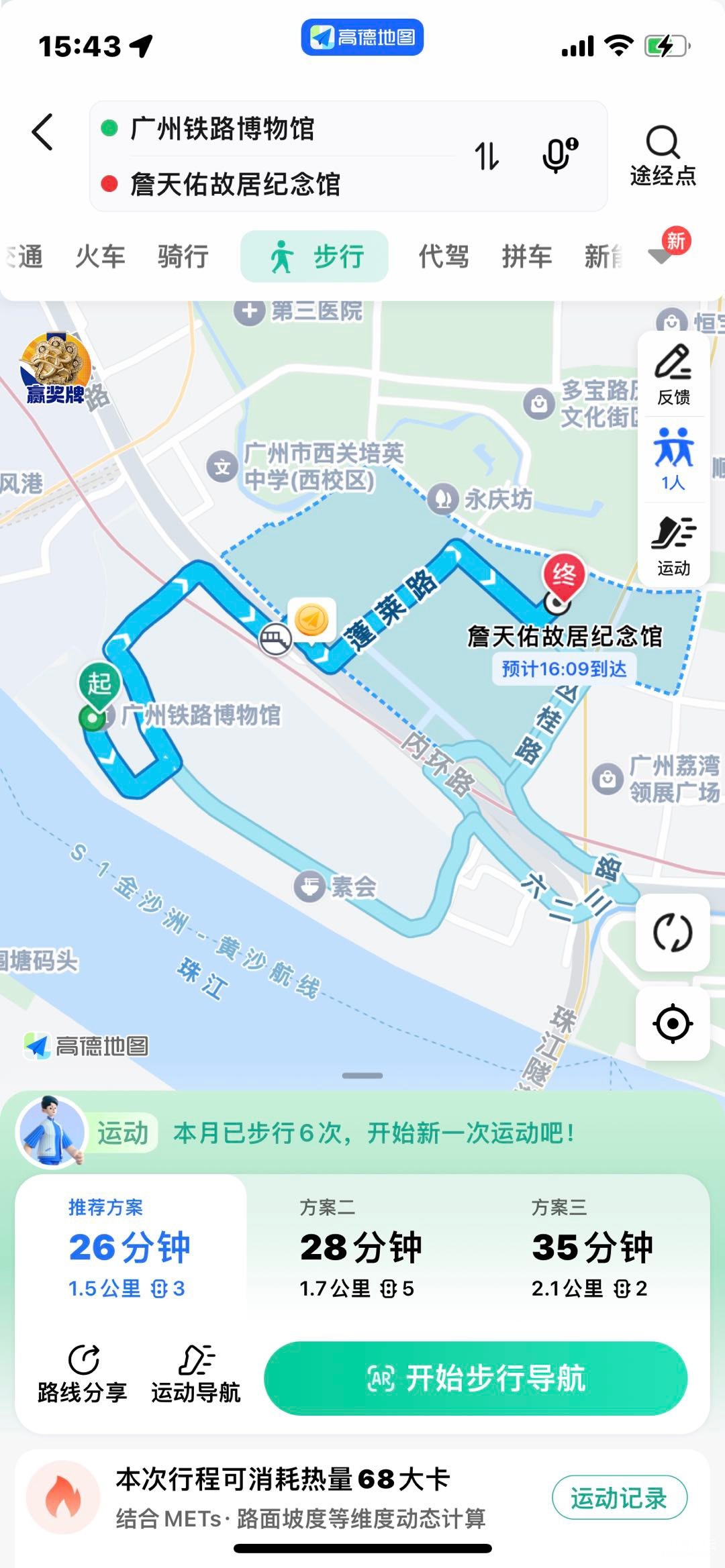Edit destination 詹天佑故居纪念馆
This screenshot has height=1568, width=725.
[235, 184]
